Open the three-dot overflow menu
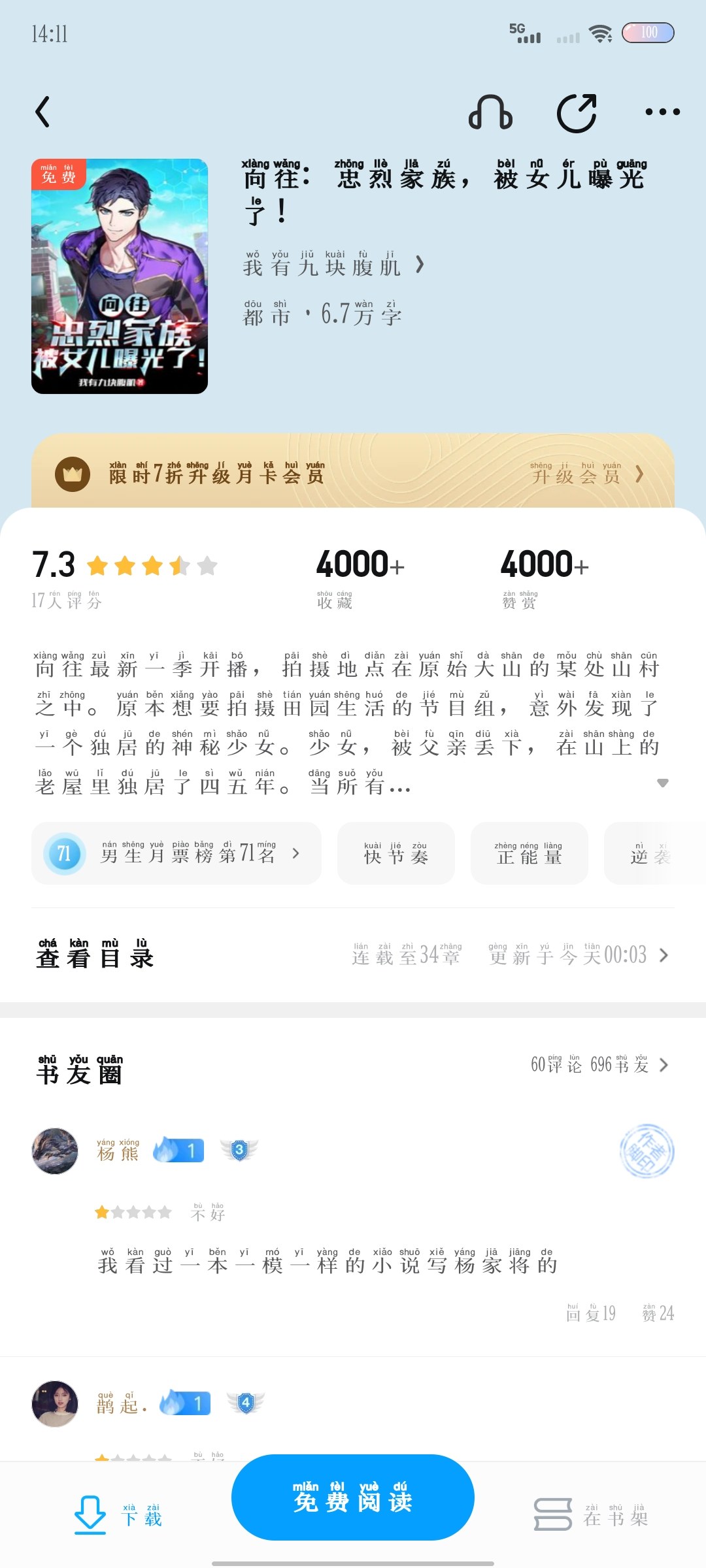The image size is (706, 1568). (x=662, y=112)
